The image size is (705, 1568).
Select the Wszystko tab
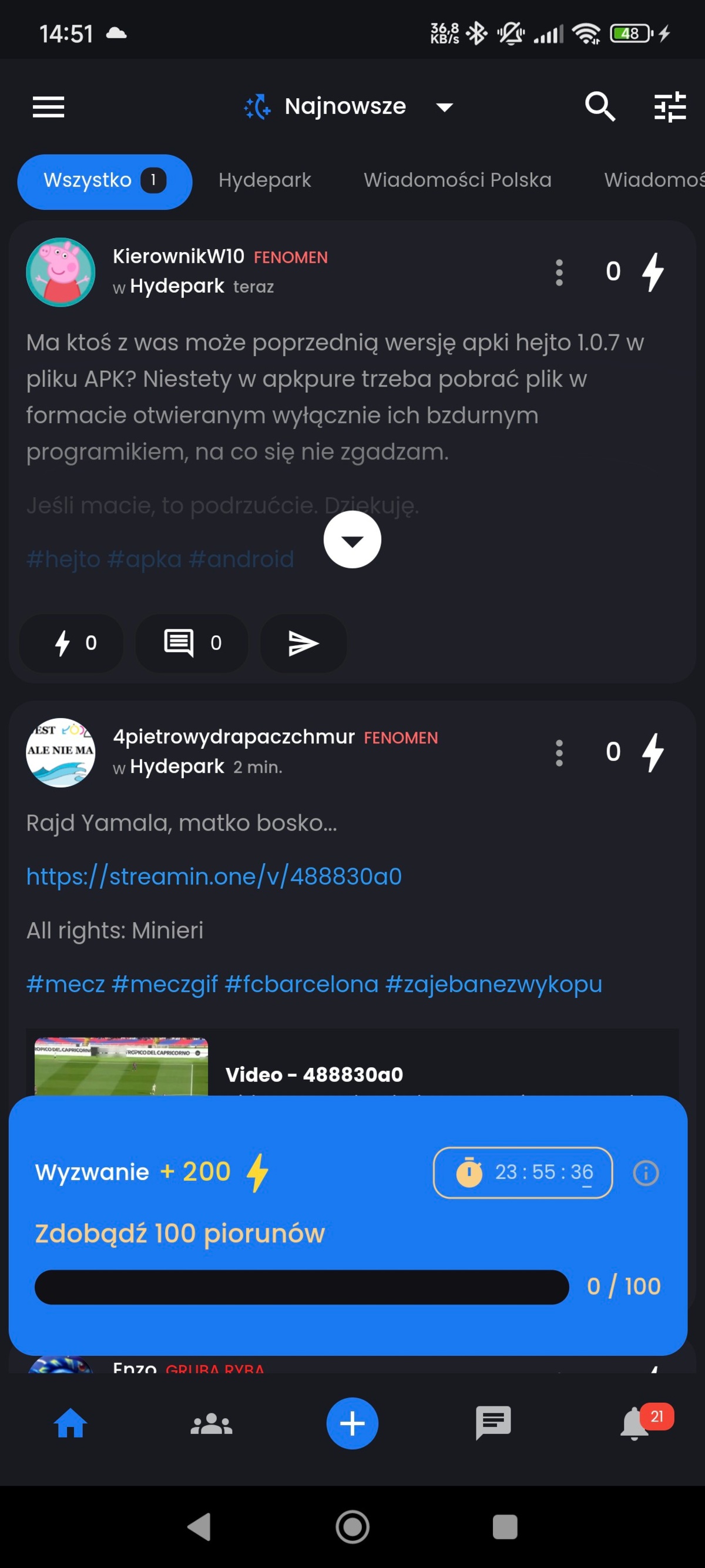pos(105,181)
